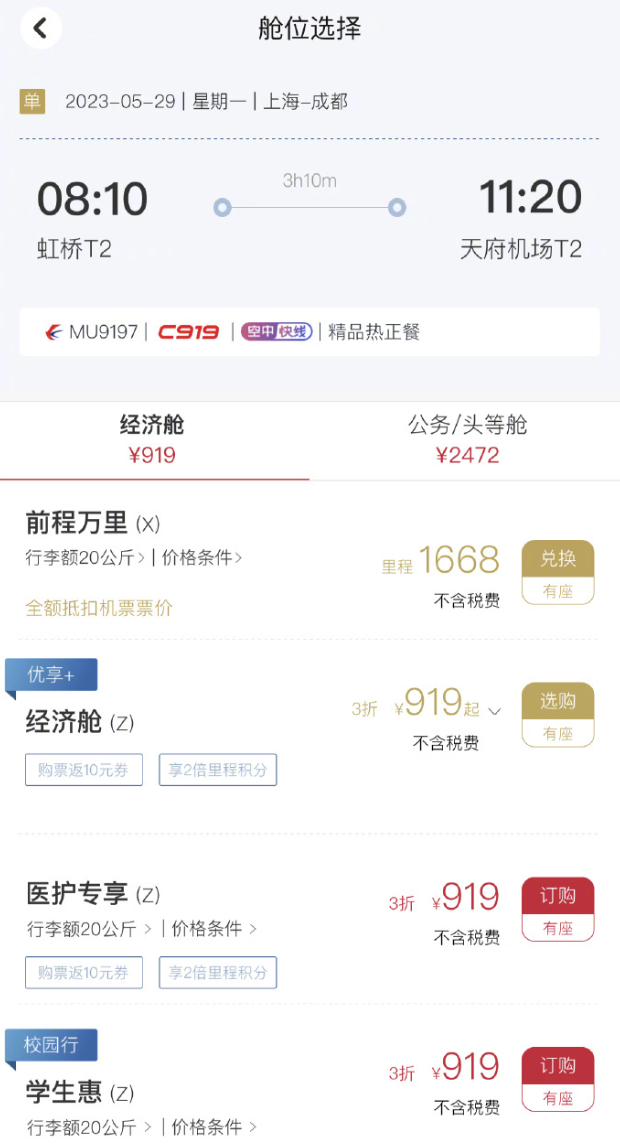View 价格条件 for 学生惠
Screen dimensions: 620x1144
pos(213,1127)
